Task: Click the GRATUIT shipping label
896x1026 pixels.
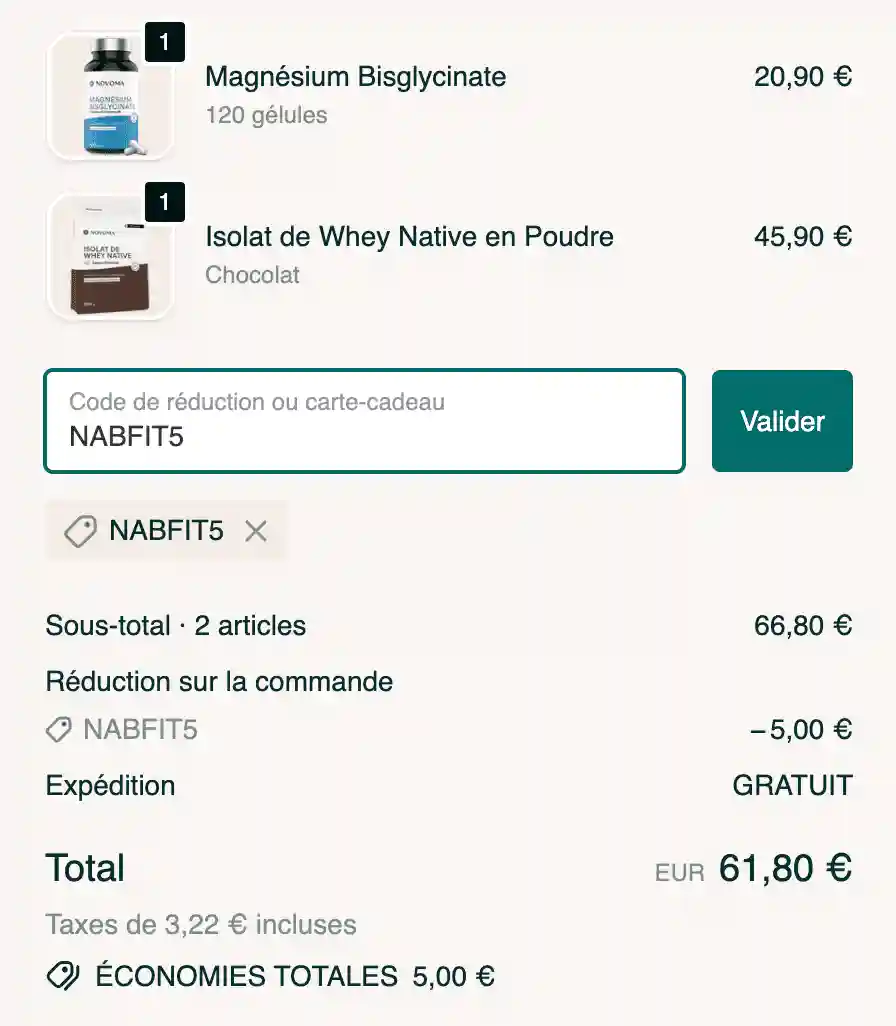Action: click(791, 786)
